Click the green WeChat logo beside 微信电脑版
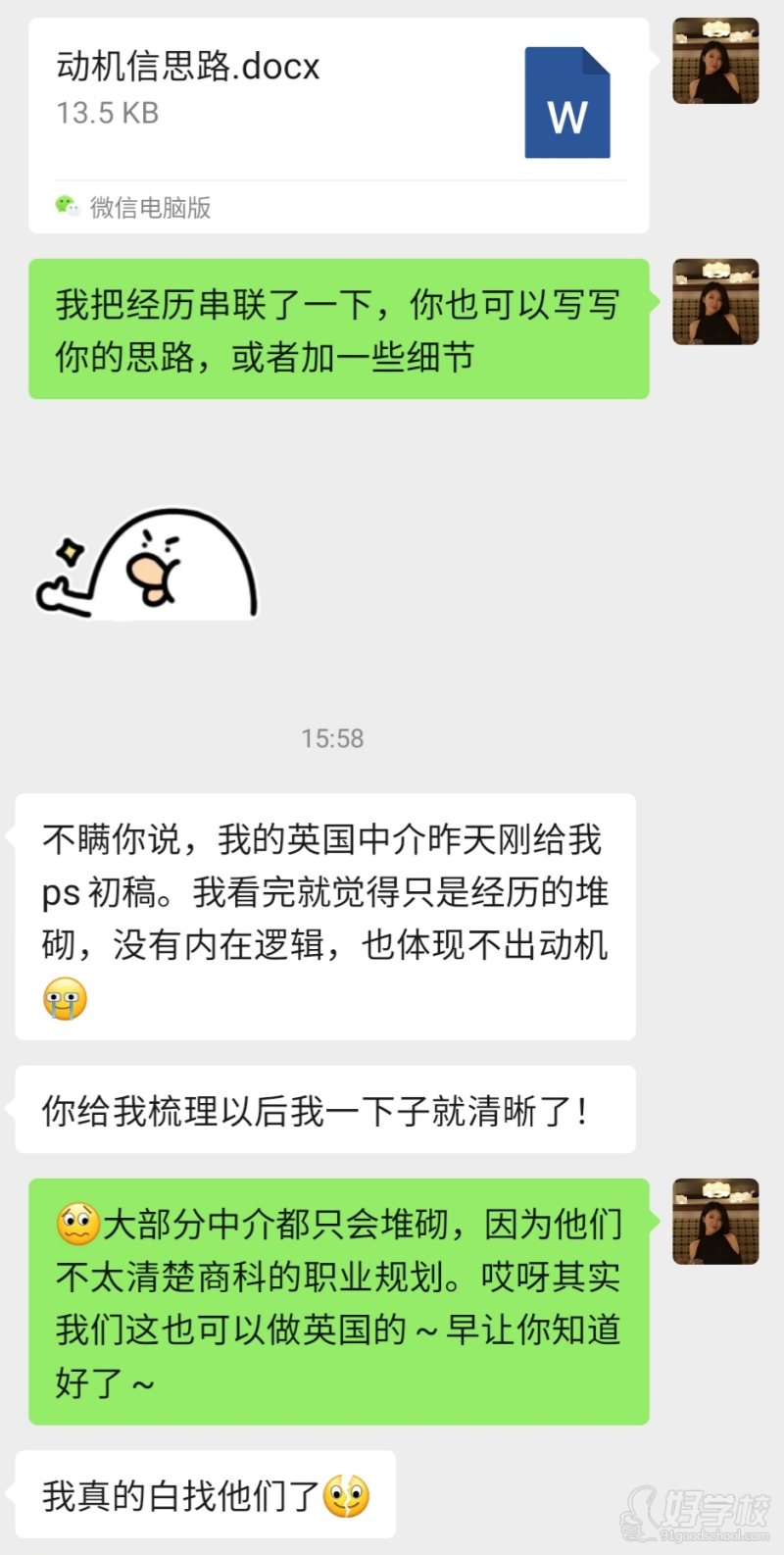Viewport: 784px width, 1555px height. click(x=66, y=205)
